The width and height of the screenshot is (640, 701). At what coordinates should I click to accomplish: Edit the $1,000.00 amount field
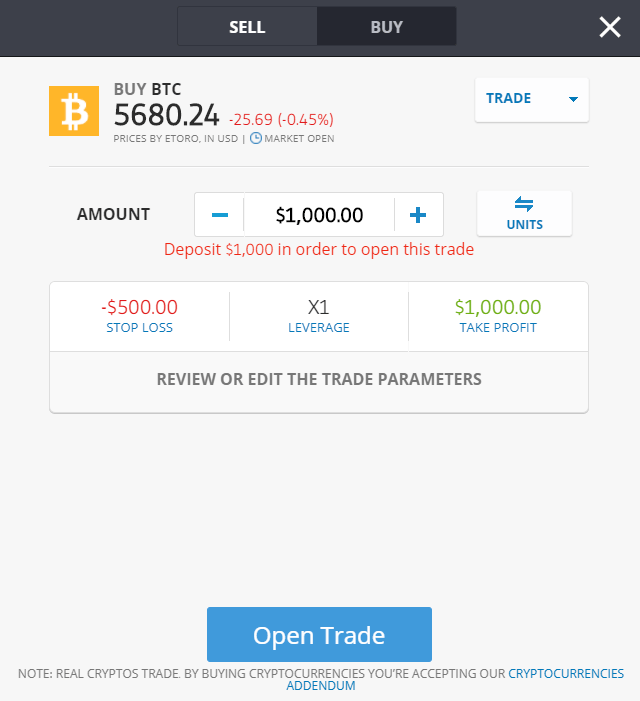[x=319, y=215]
